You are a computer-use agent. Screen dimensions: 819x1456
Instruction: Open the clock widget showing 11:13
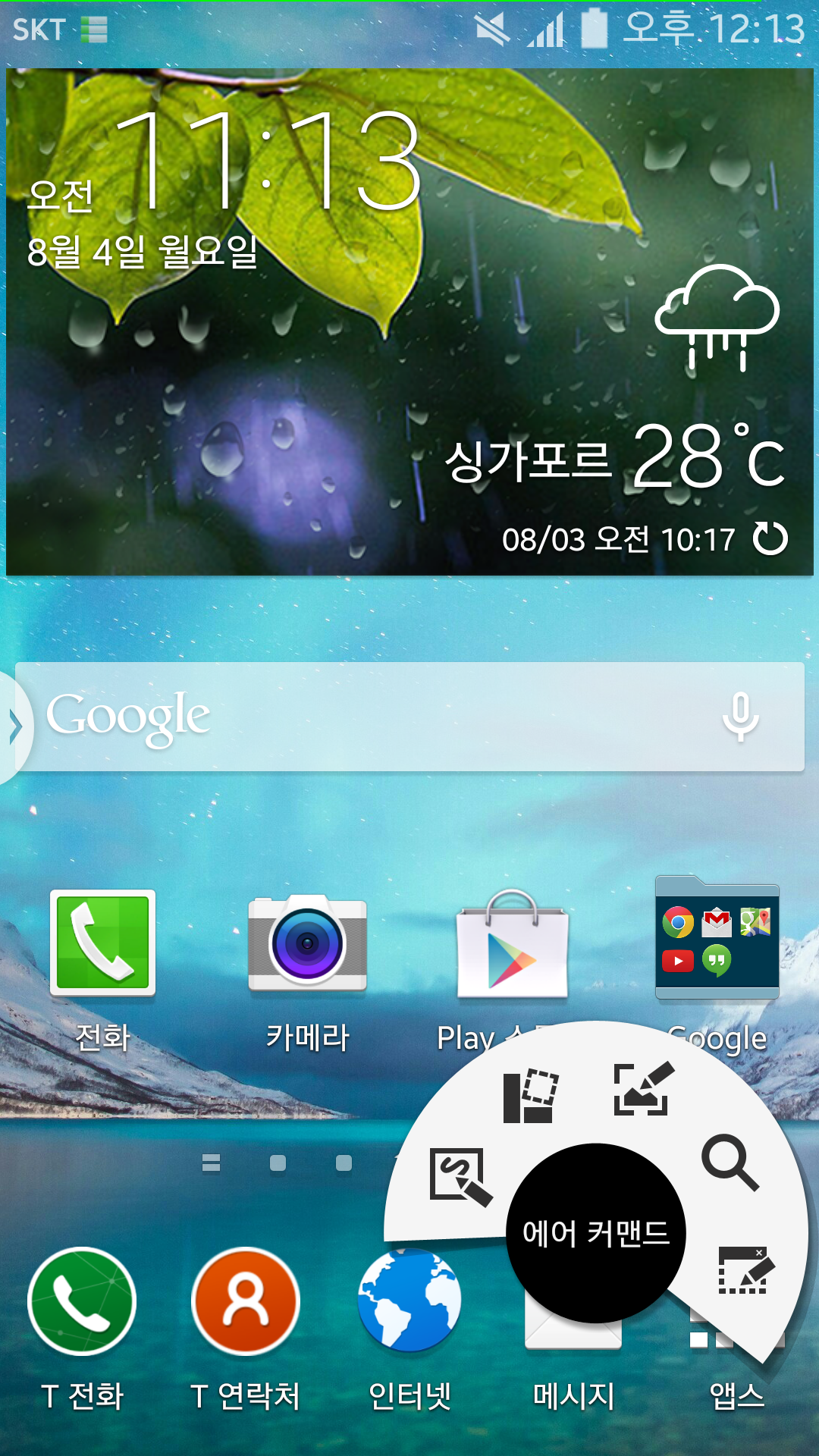coord(265,163)
